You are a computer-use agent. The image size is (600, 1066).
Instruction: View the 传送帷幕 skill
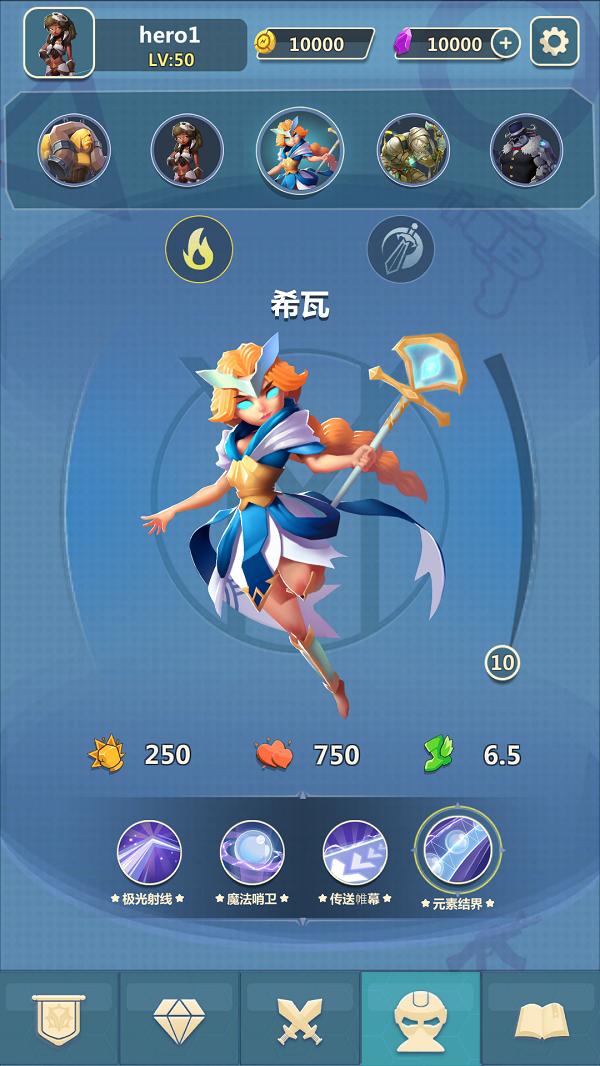click(x=355, y=853)
